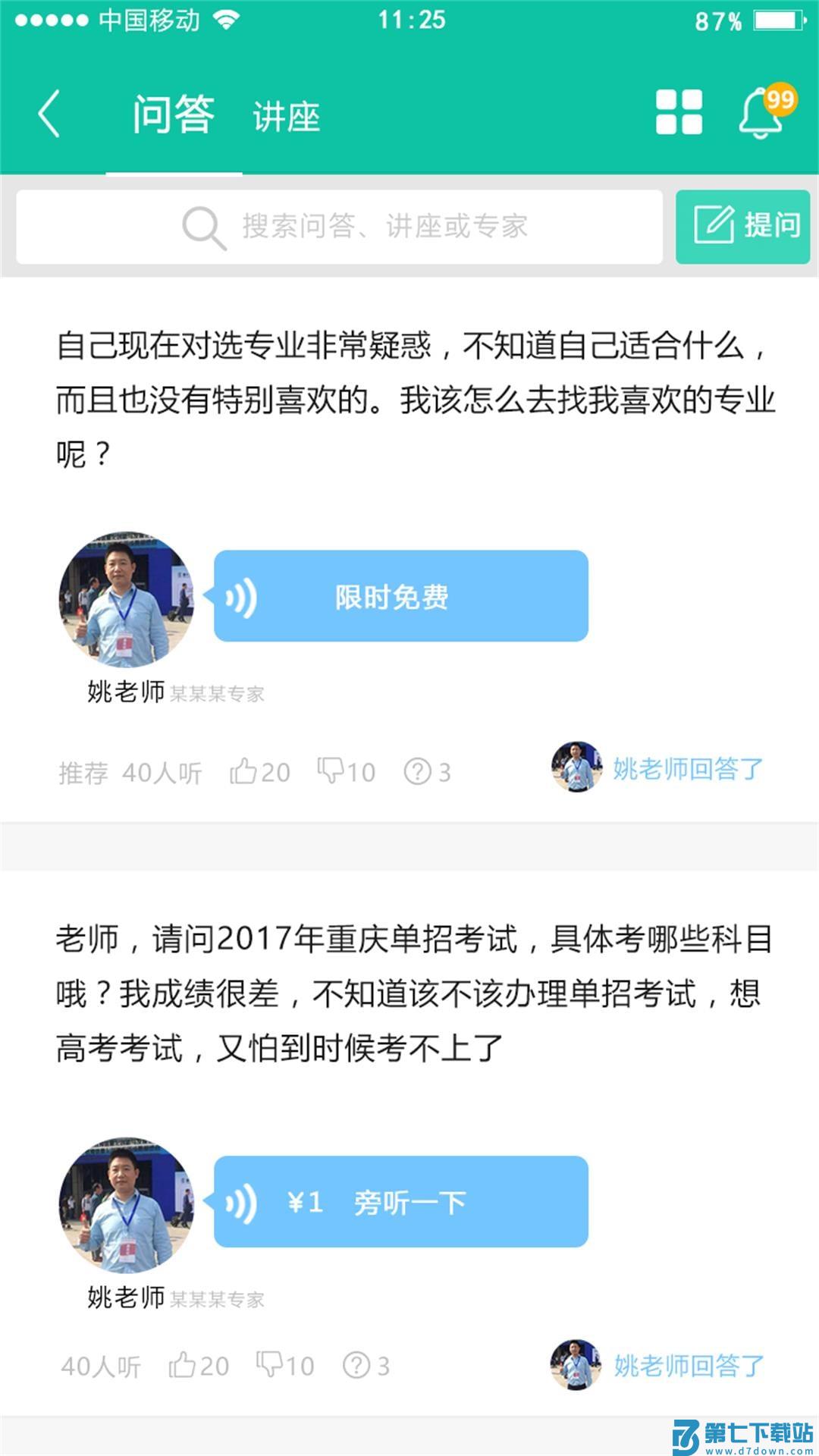This screenshot has width=819, height=1456.
Task: Play the 限时免费 audio answer
Action: click(402, 598)
